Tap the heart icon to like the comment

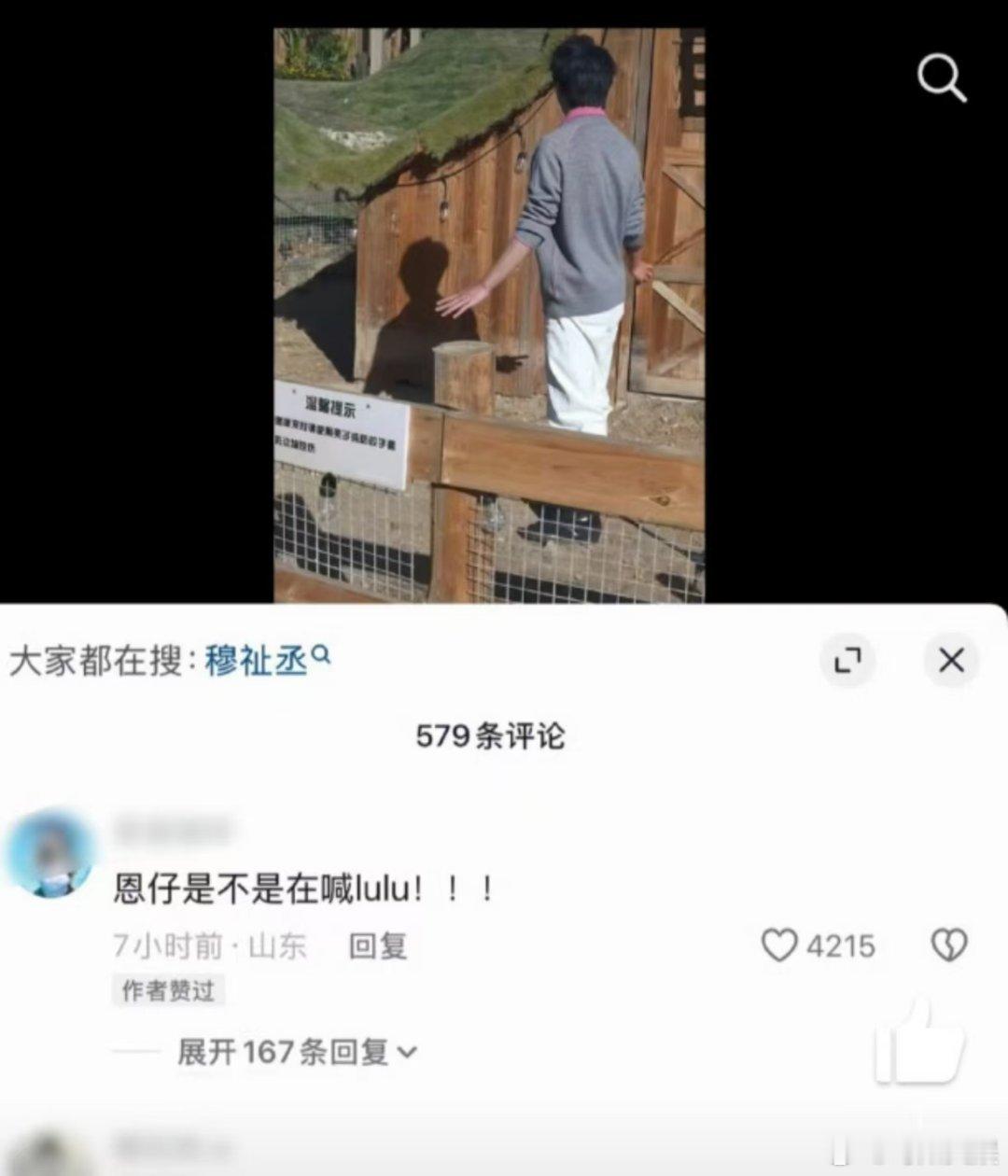tap(780, 947)
